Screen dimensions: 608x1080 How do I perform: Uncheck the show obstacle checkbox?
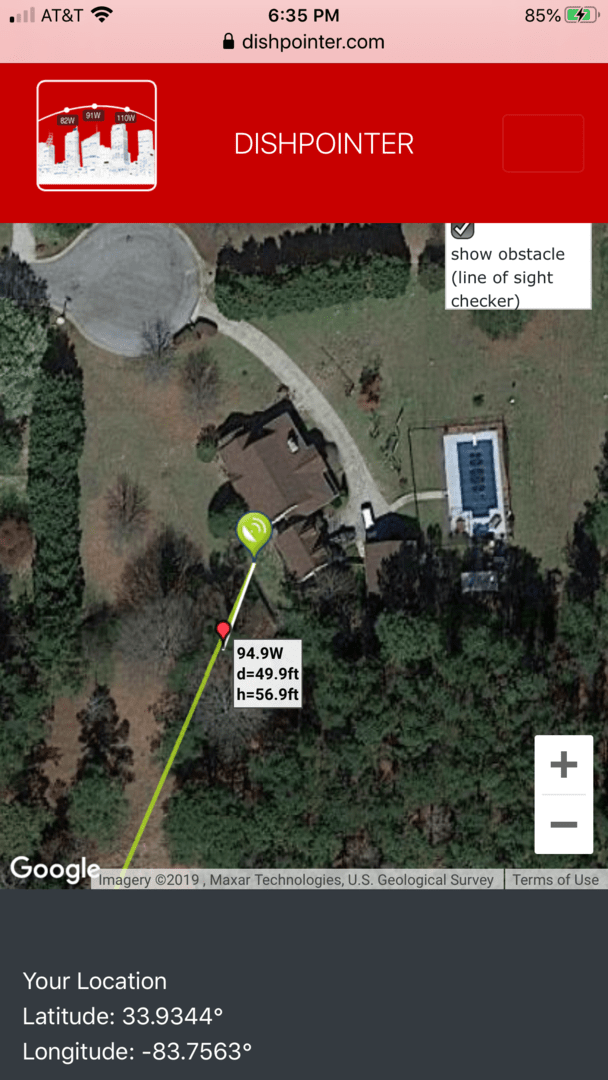coord(462,228)
